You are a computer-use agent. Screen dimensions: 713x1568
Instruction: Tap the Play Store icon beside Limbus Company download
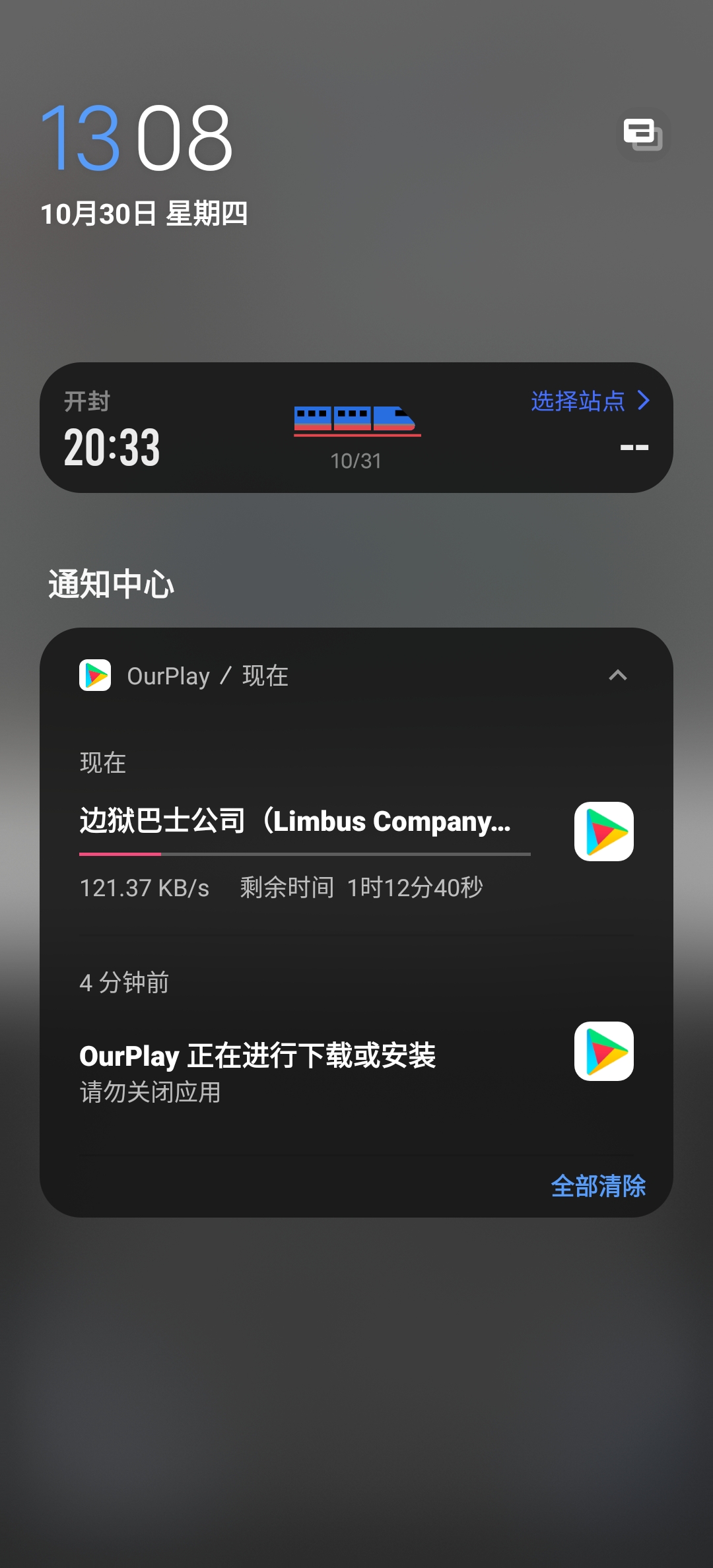pyautogui.click(x=604, y=833)
